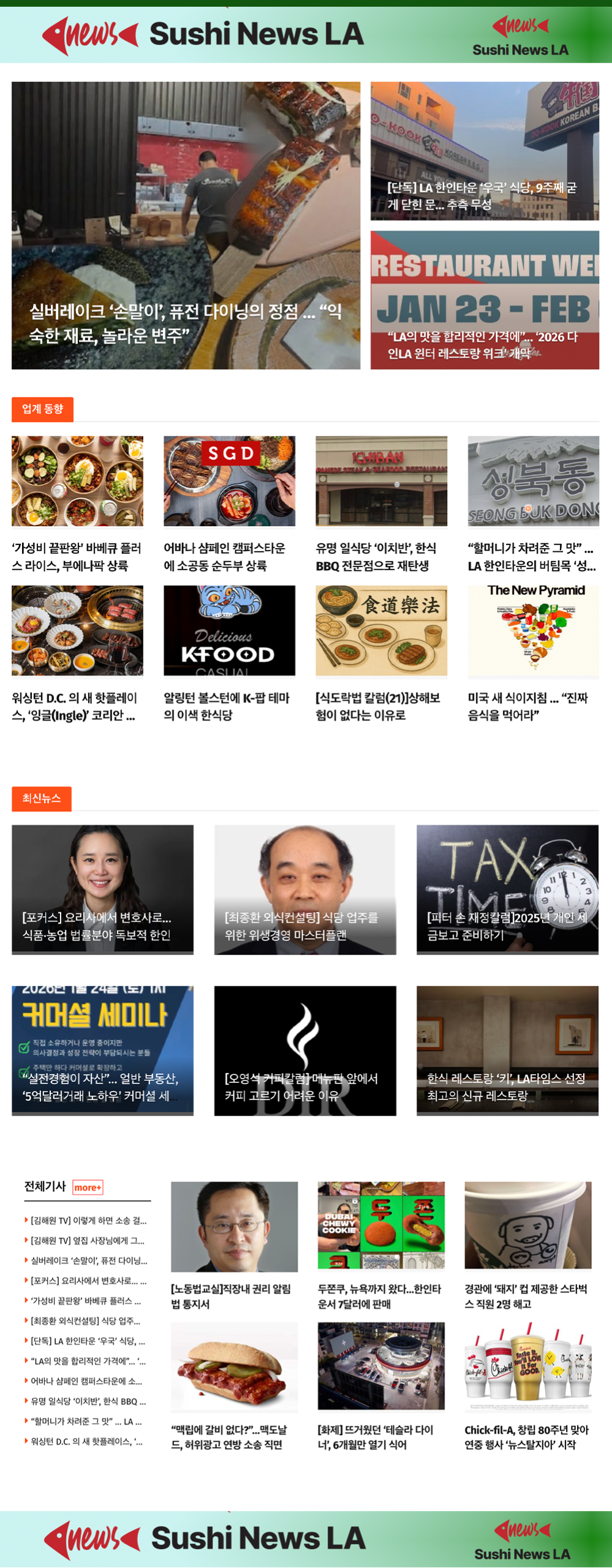
Task: Open the [김해원 TV] 옆집 사장님에게 list item
Action: (x=88, y=1240)
